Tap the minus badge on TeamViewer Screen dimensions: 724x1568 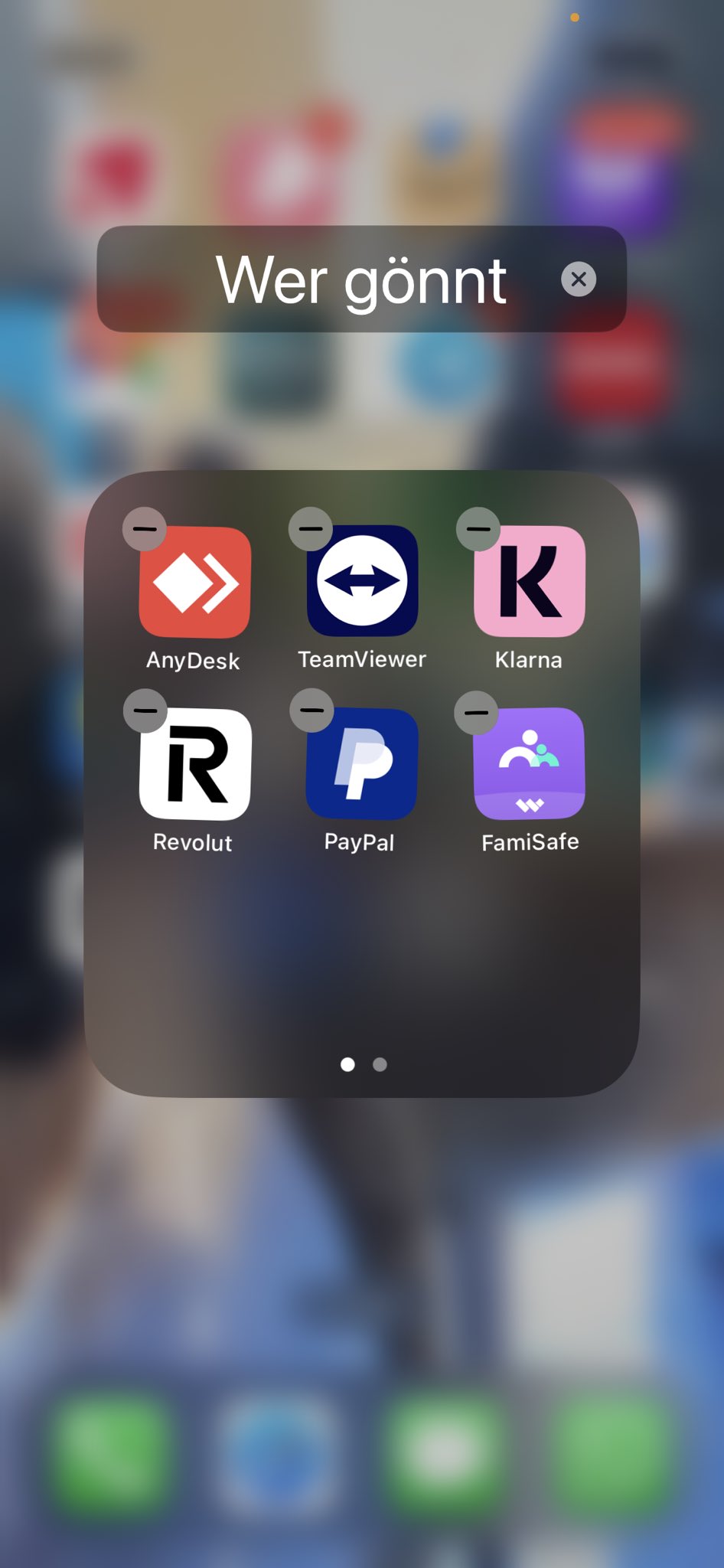(x=311, y=528)
